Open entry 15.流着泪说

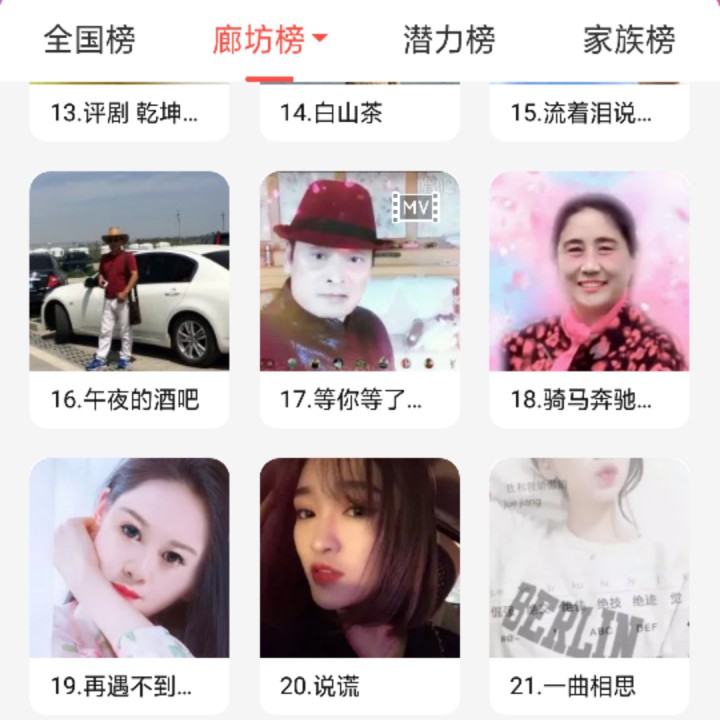589,112
